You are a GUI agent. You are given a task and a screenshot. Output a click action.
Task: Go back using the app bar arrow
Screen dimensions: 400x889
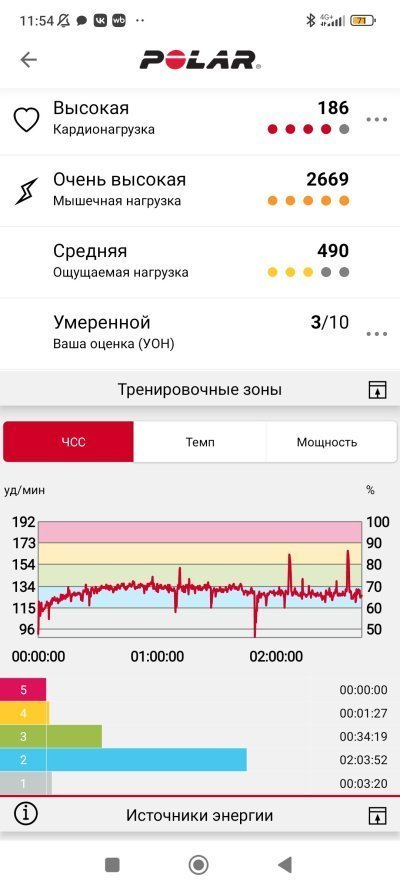coord(28,60)
